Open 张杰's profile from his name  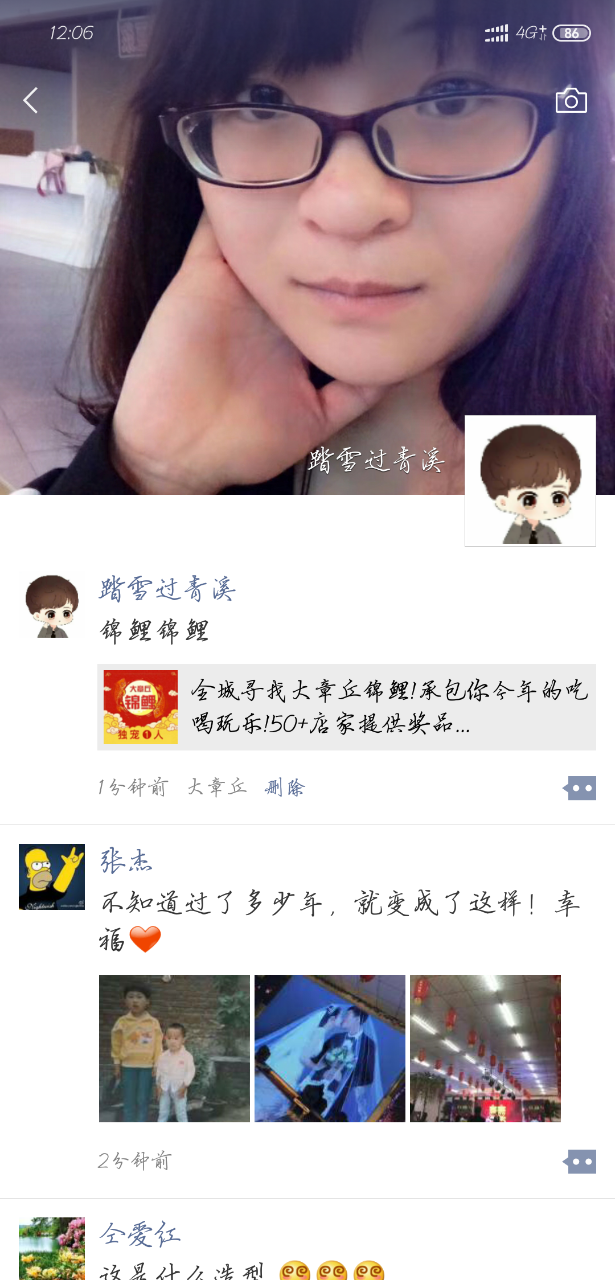point(126,860)
